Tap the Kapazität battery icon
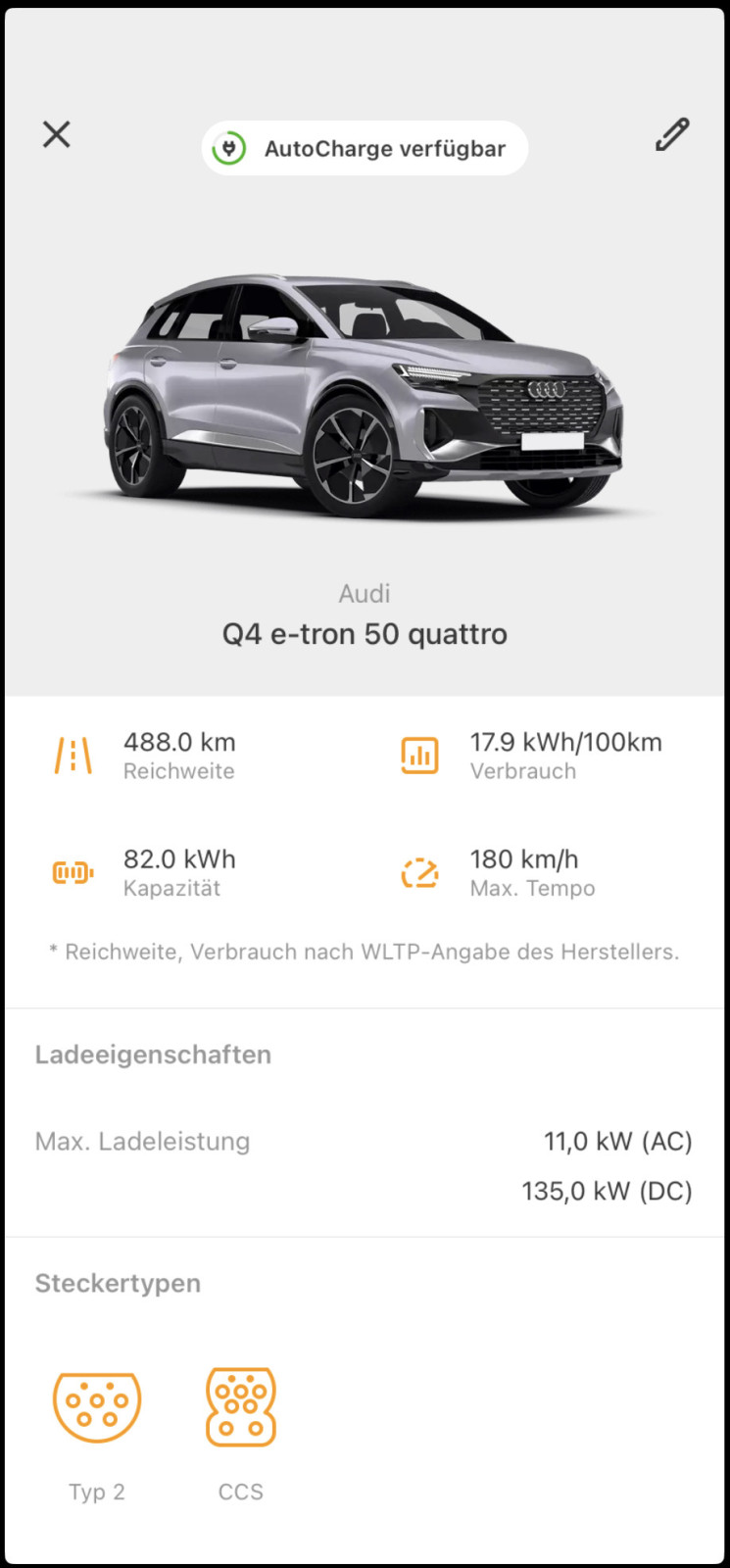The height and width of the screenshot is (1568, 730). 72,871
